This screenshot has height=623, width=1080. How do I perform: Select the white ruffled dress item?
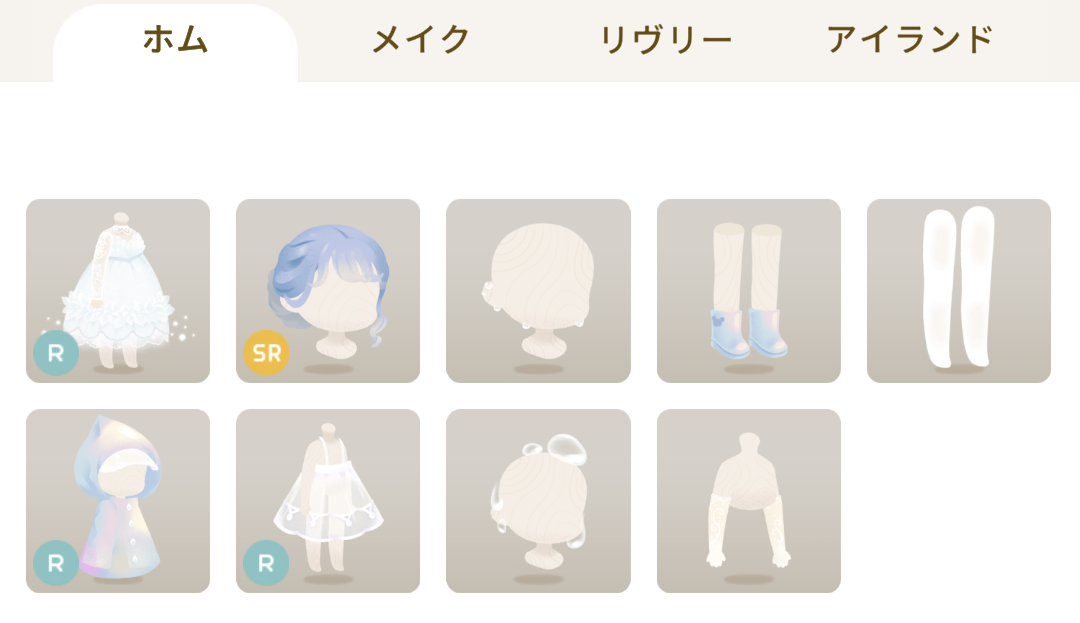point(118,291)
